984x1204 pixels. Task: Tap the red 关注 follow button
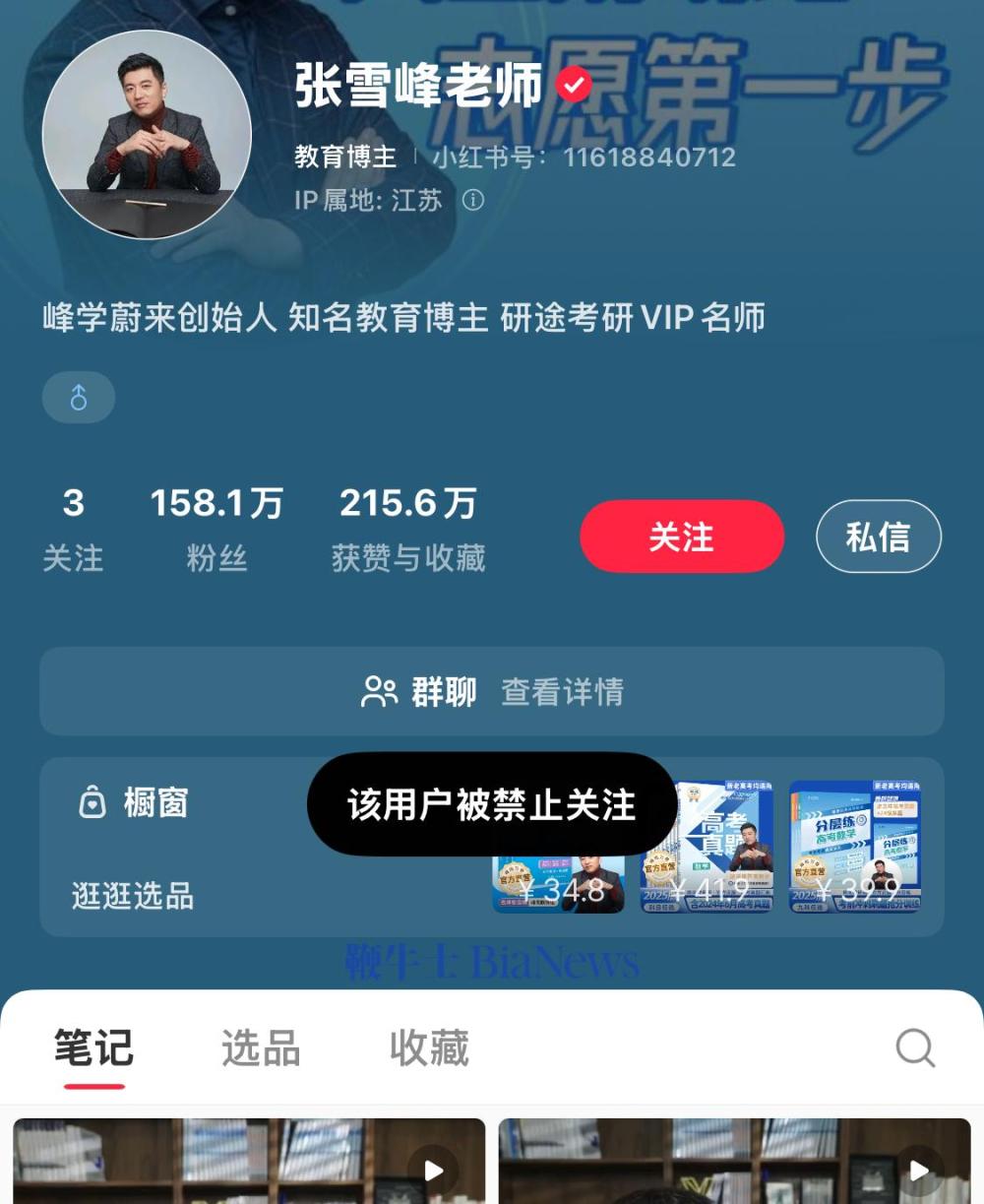click(x=681, y=537)
